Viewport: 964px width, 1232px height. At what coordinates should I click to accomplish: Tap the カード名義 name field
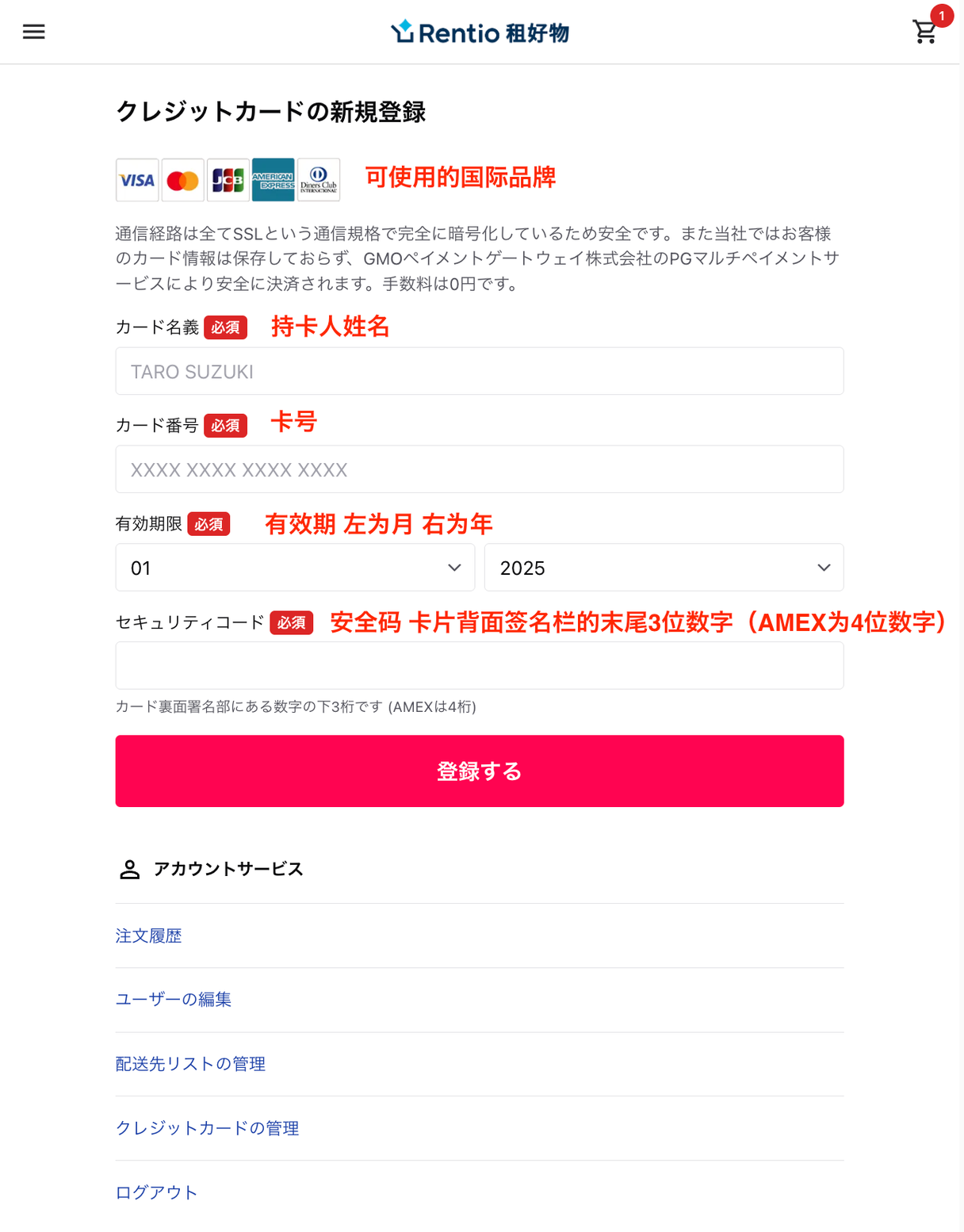[479, 371]
